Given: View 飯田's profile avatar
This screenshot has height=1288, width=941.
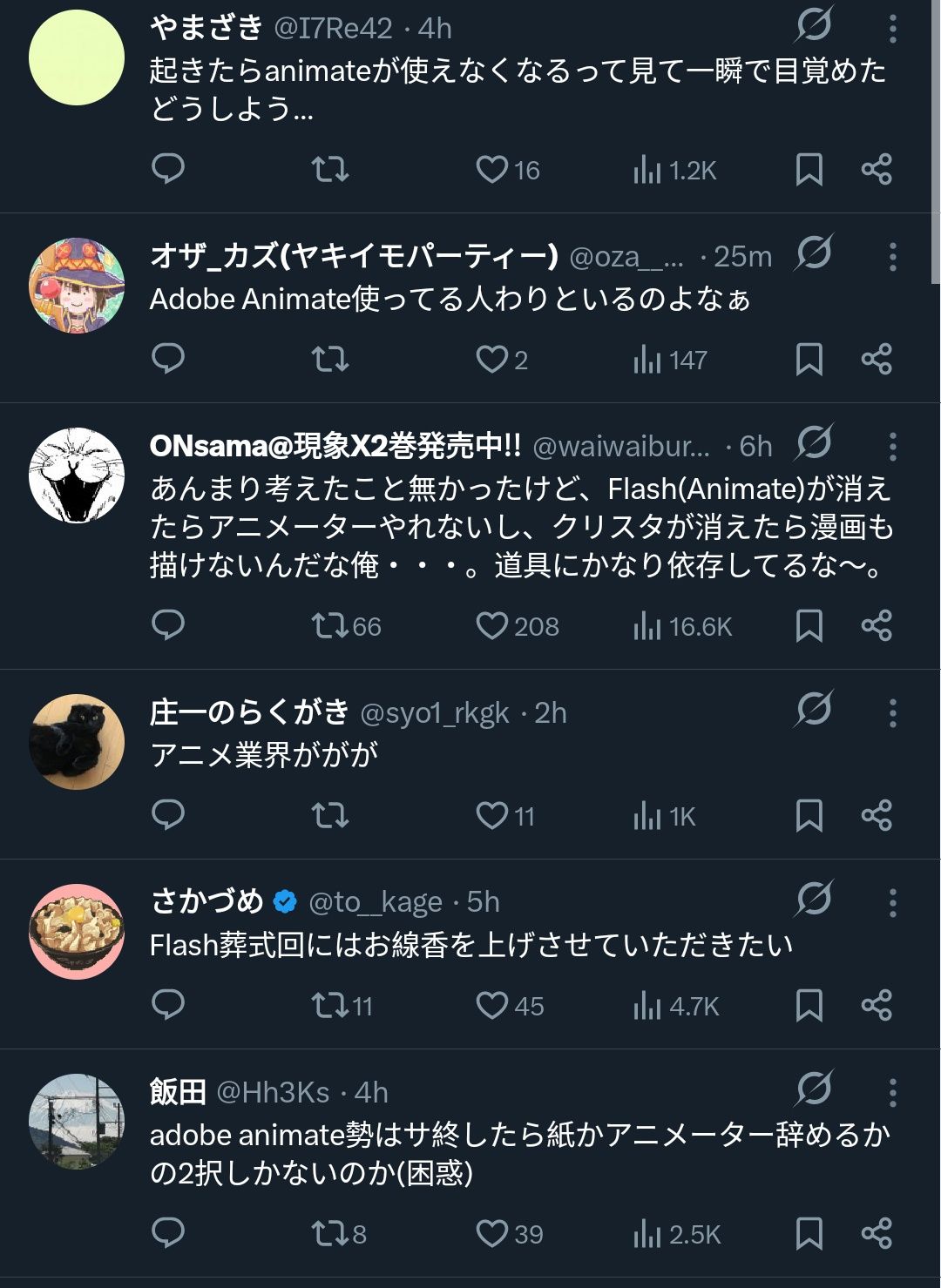Looking at the screenshot, I should coord(77,1122).
